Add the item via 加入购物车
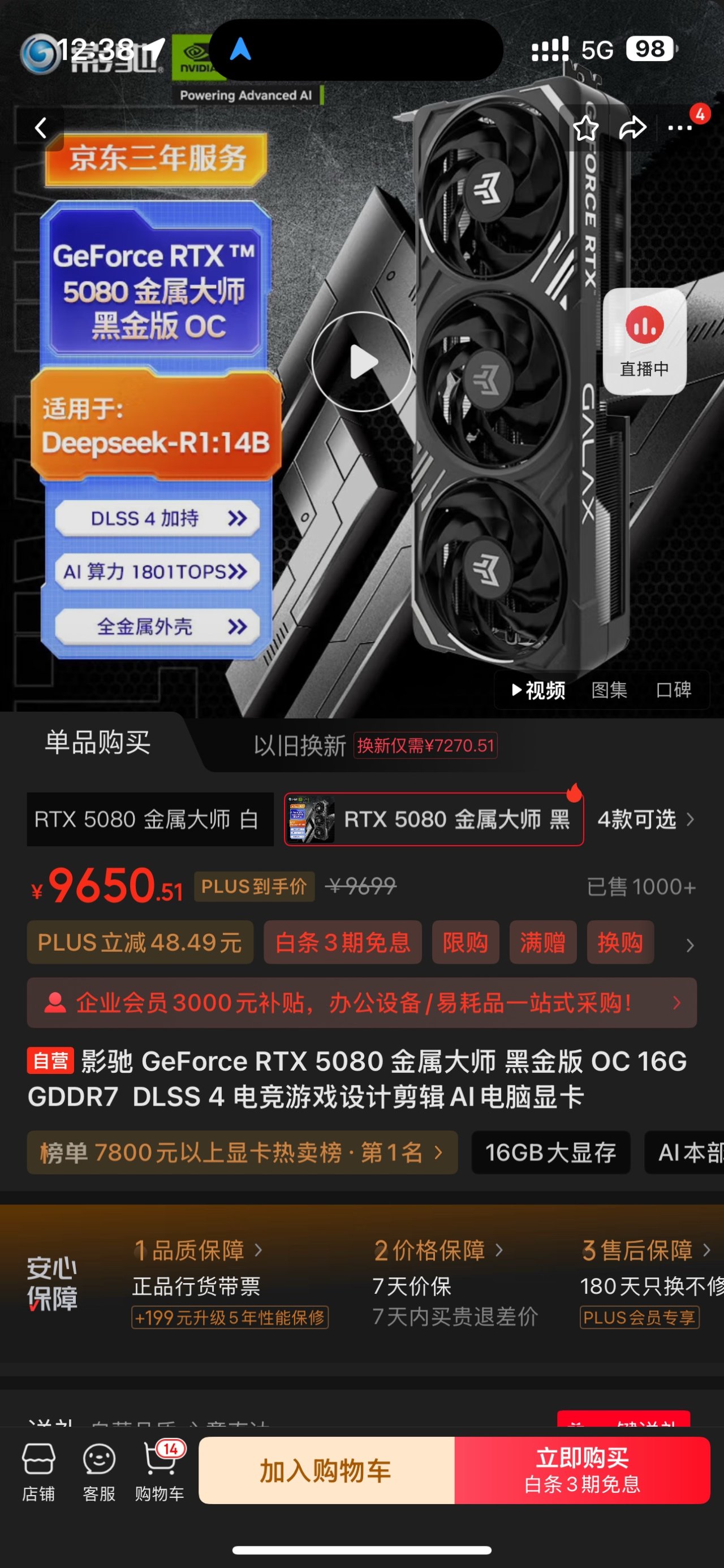This screenshot has height=1568, width=724. pos(326,1471)
